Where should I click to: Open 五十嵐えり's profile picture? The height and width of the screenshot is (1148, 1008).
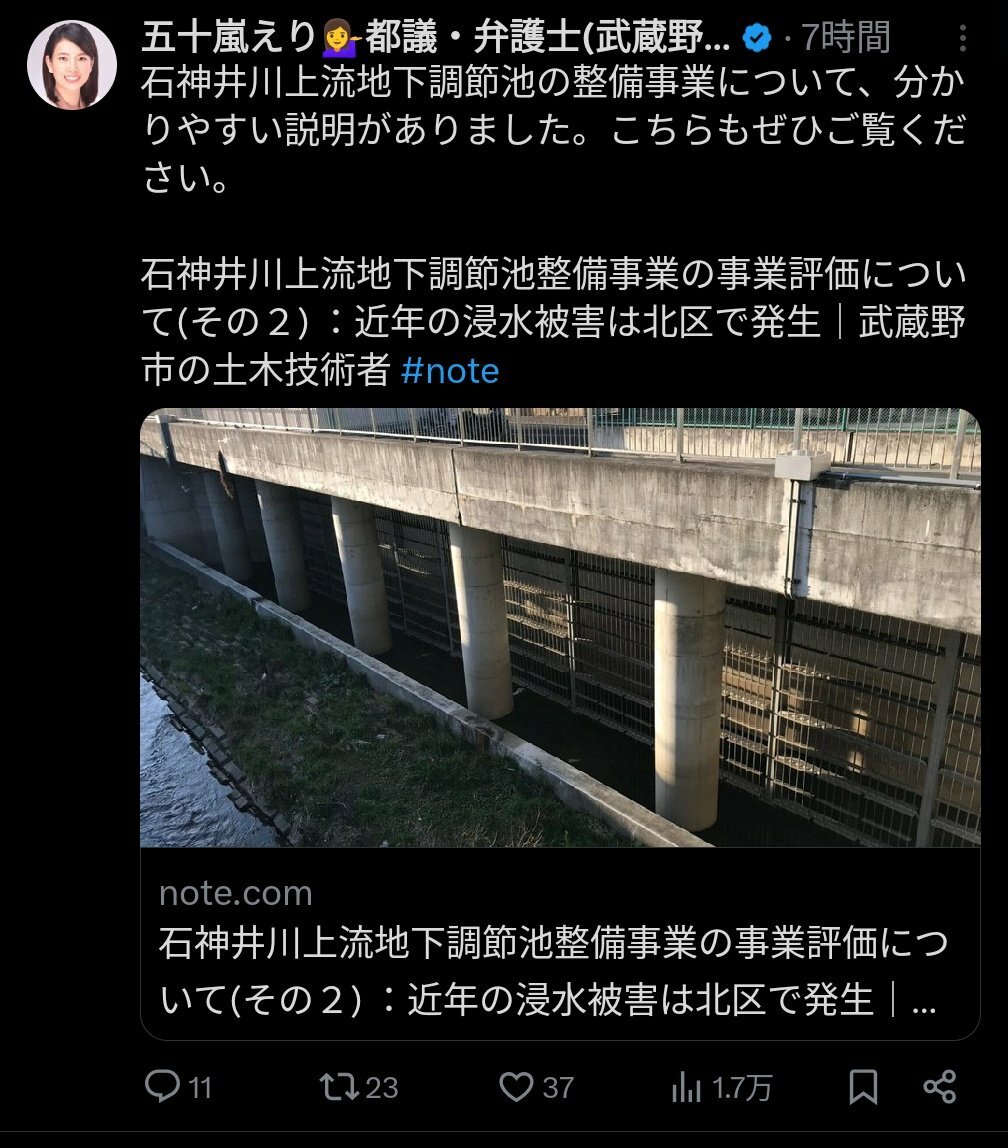[72, 64]
